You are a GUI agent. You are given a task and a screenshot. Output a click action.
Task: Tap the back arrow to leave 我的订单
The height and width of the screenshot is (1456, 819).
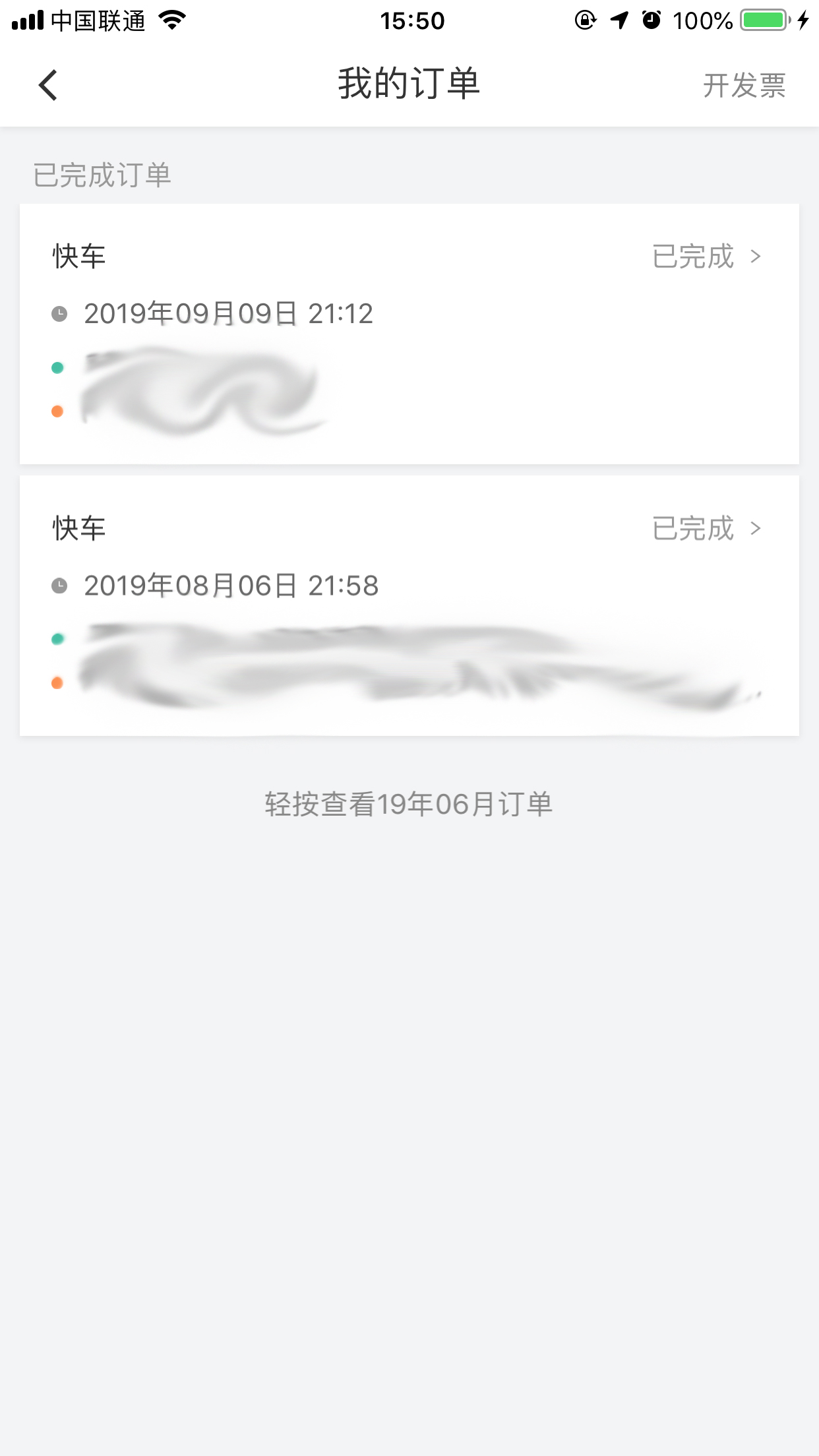tap(46, 85)
